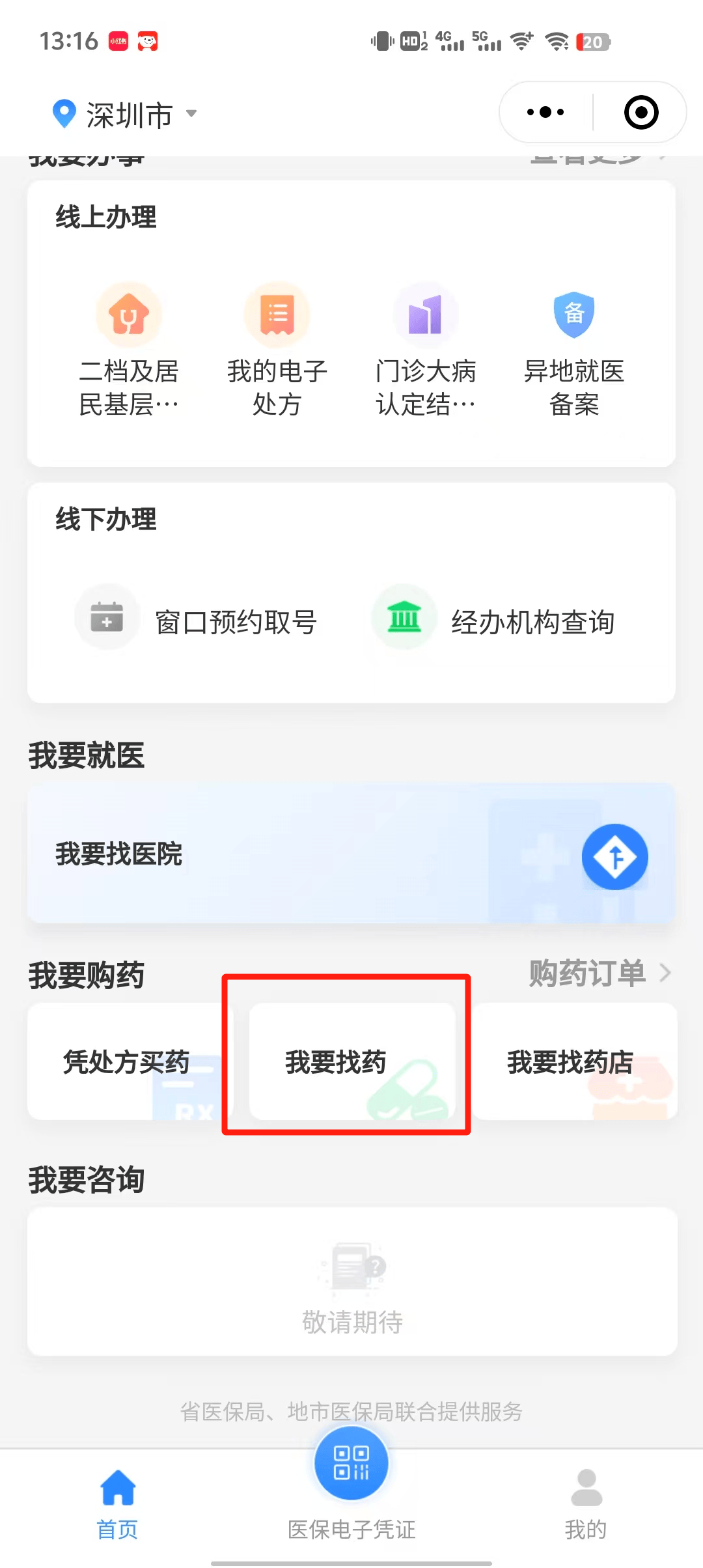Open 我的电子处方 service
Viewport: 703px width, 1568px height.
pos(277,345)
